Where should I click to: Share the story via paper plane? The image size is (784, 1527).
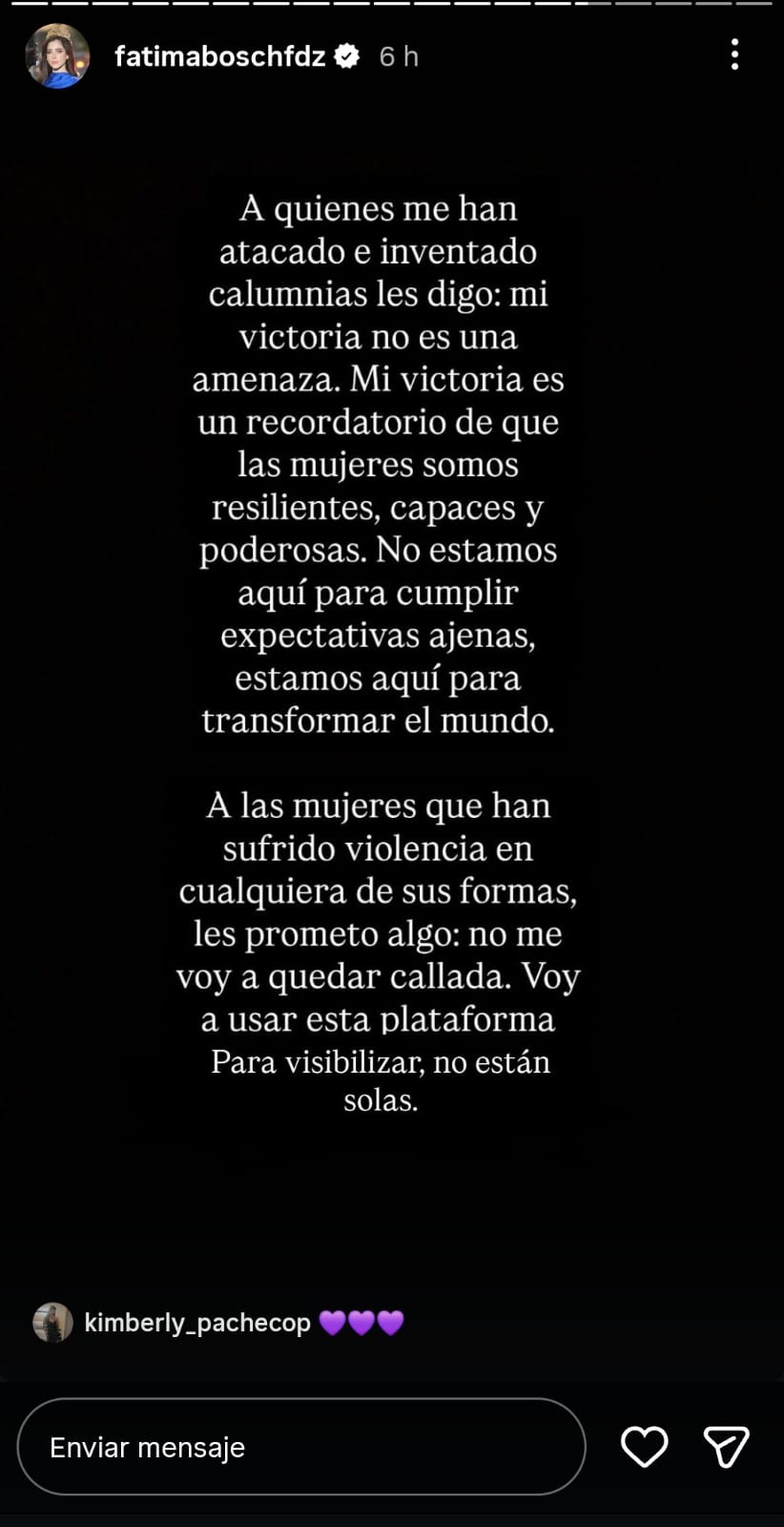point(726,1447)
